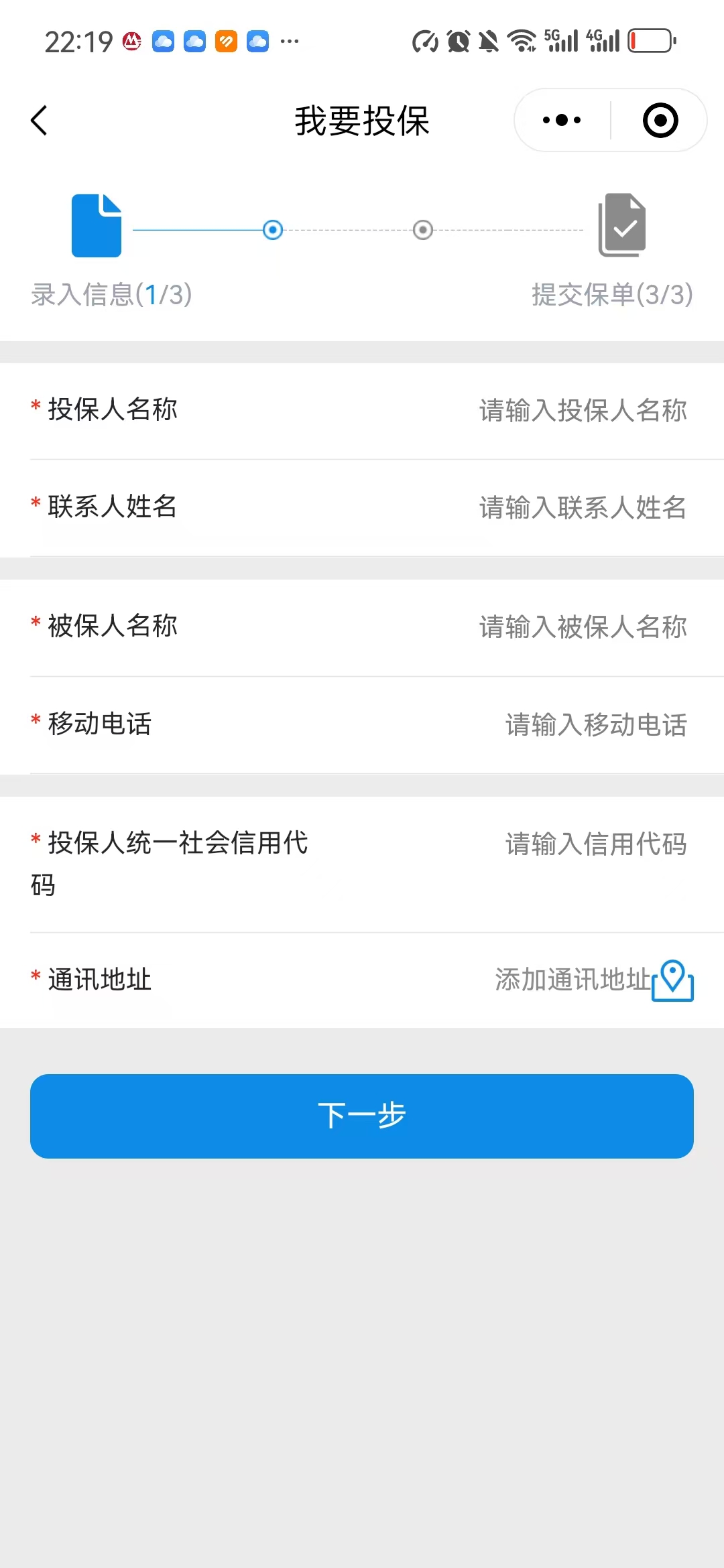Open the location picker for 通讯地址
Screen dimensions: 724x1568
coord(673,980)
